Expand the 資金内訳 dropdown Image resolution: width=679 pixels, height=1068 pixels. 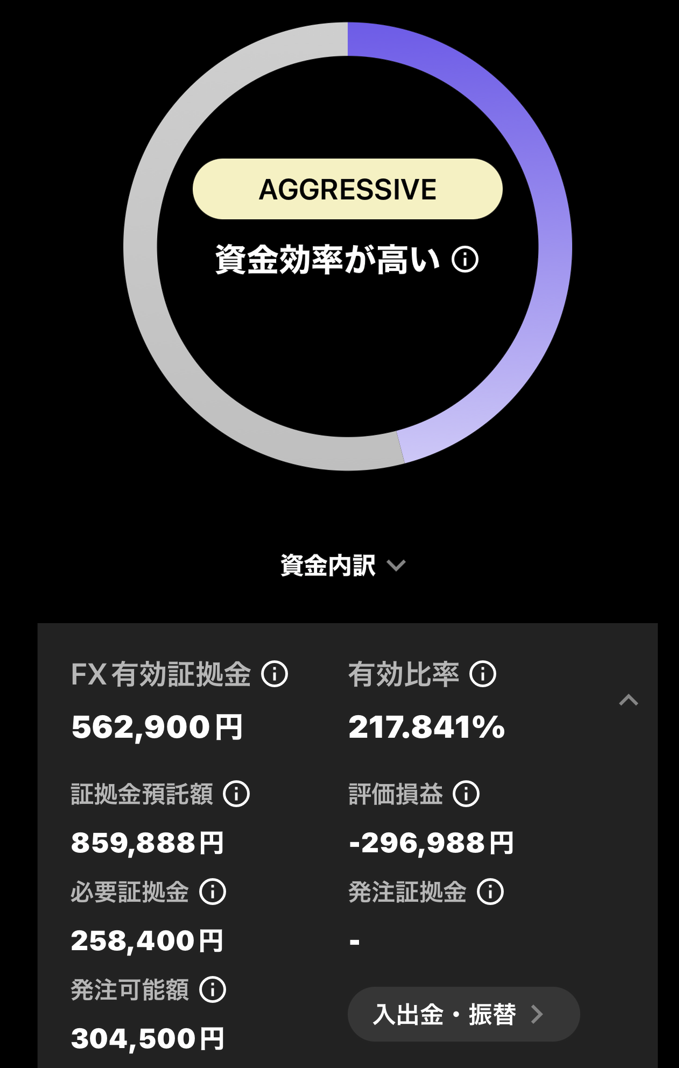pos(342,566)
